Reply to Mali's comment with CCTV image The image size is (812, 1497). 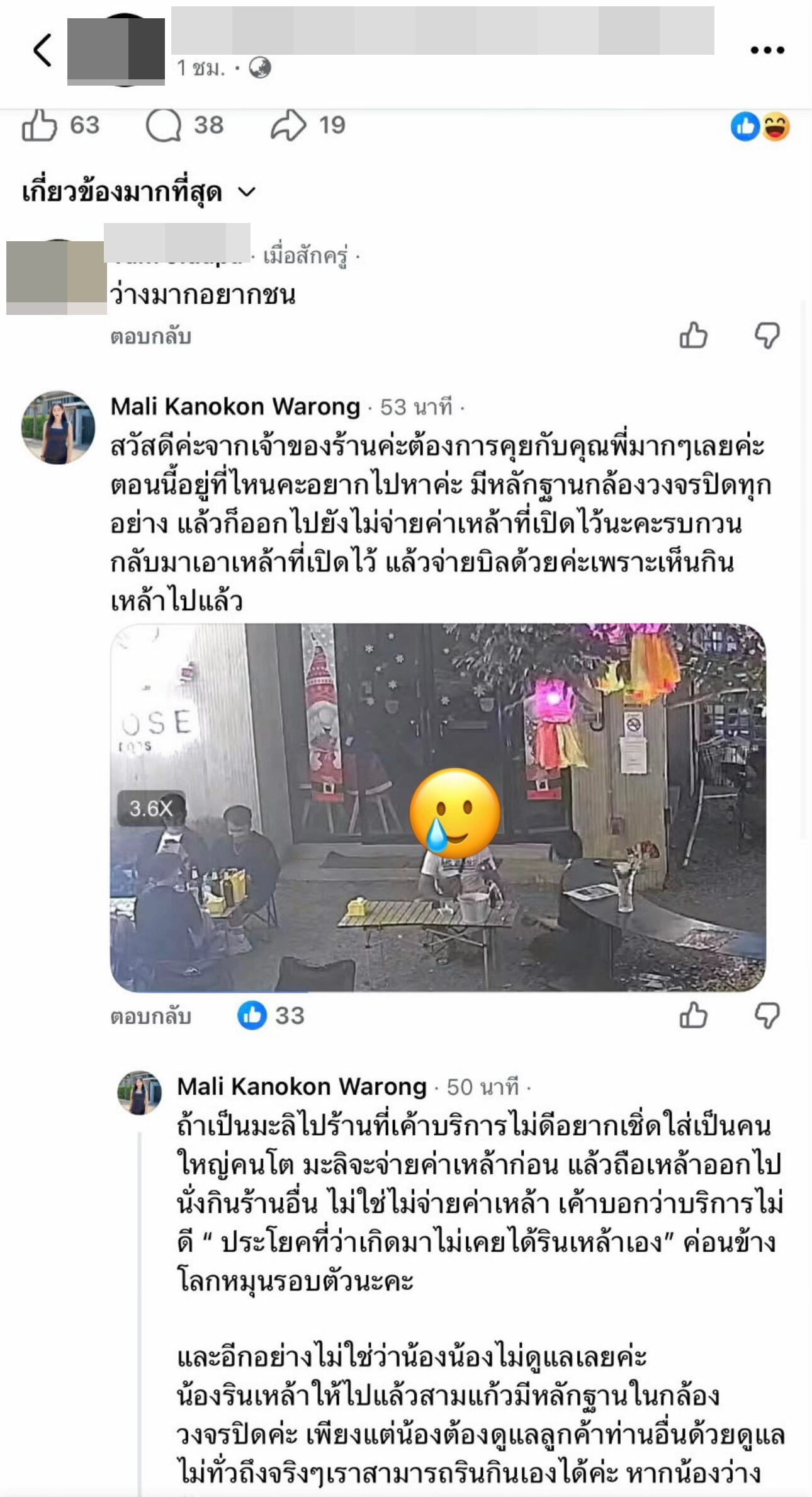point(150,1016)
